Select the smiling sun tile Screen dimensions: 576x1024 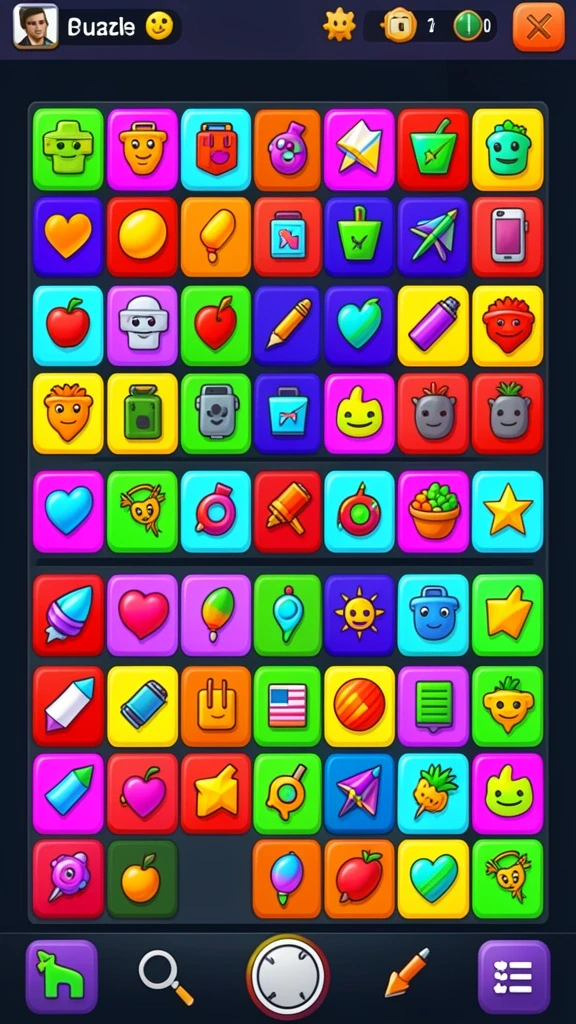point(359,615)
